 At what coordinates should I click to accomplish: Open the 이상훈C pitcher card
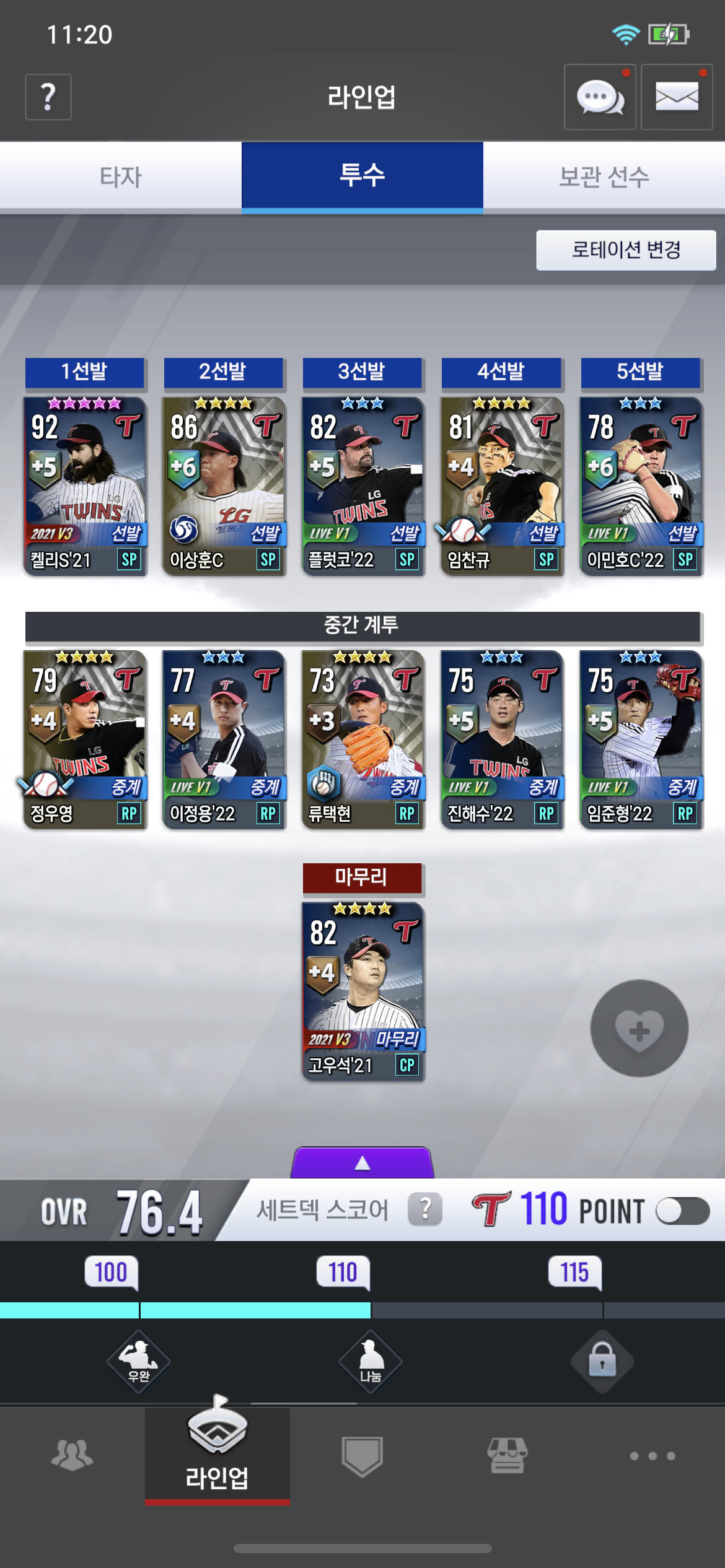coord(224,486)
